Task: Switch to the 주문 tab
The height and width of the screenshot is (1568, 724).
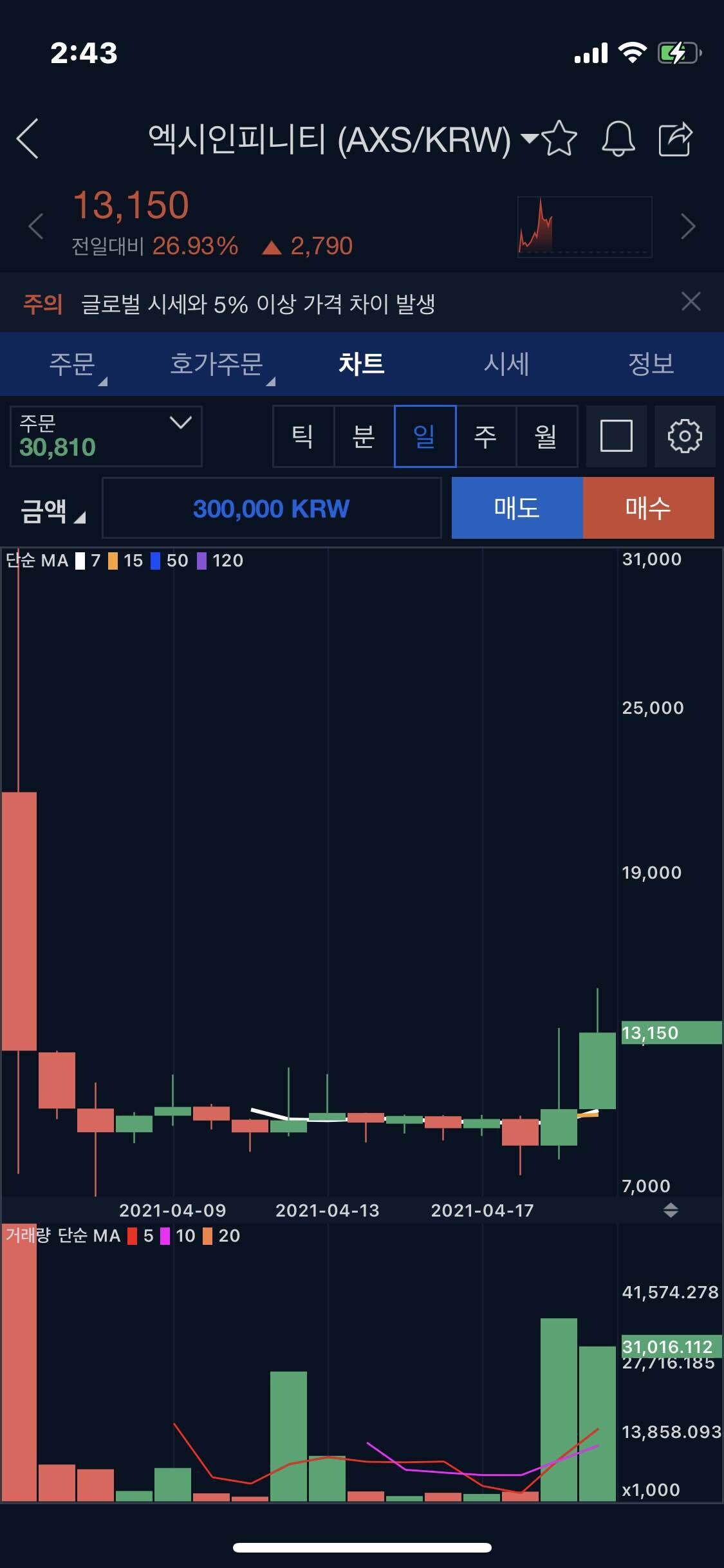Action: (72, 364)
